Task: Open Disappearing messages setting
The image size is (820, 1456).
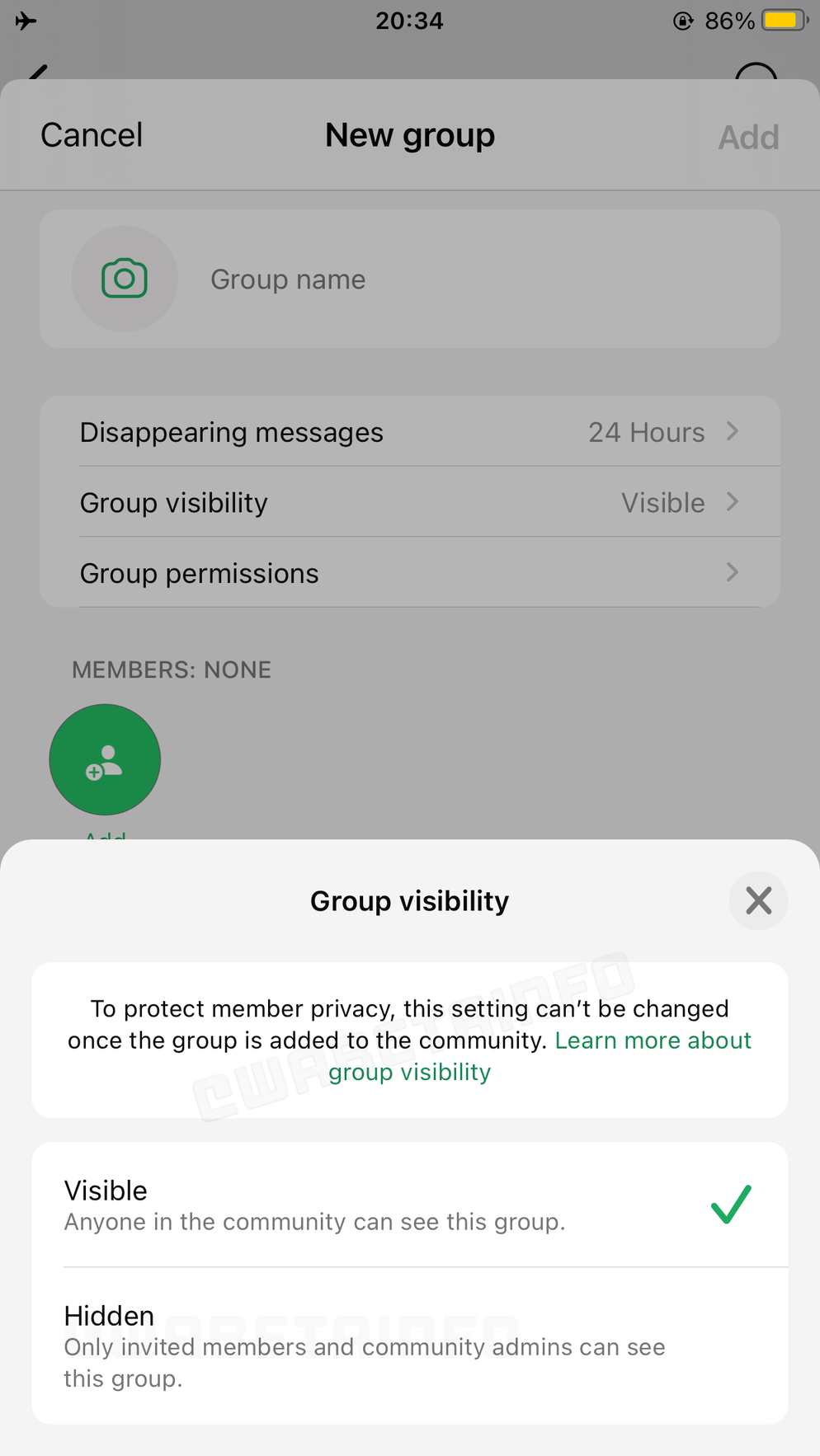Action: point(409,432)
